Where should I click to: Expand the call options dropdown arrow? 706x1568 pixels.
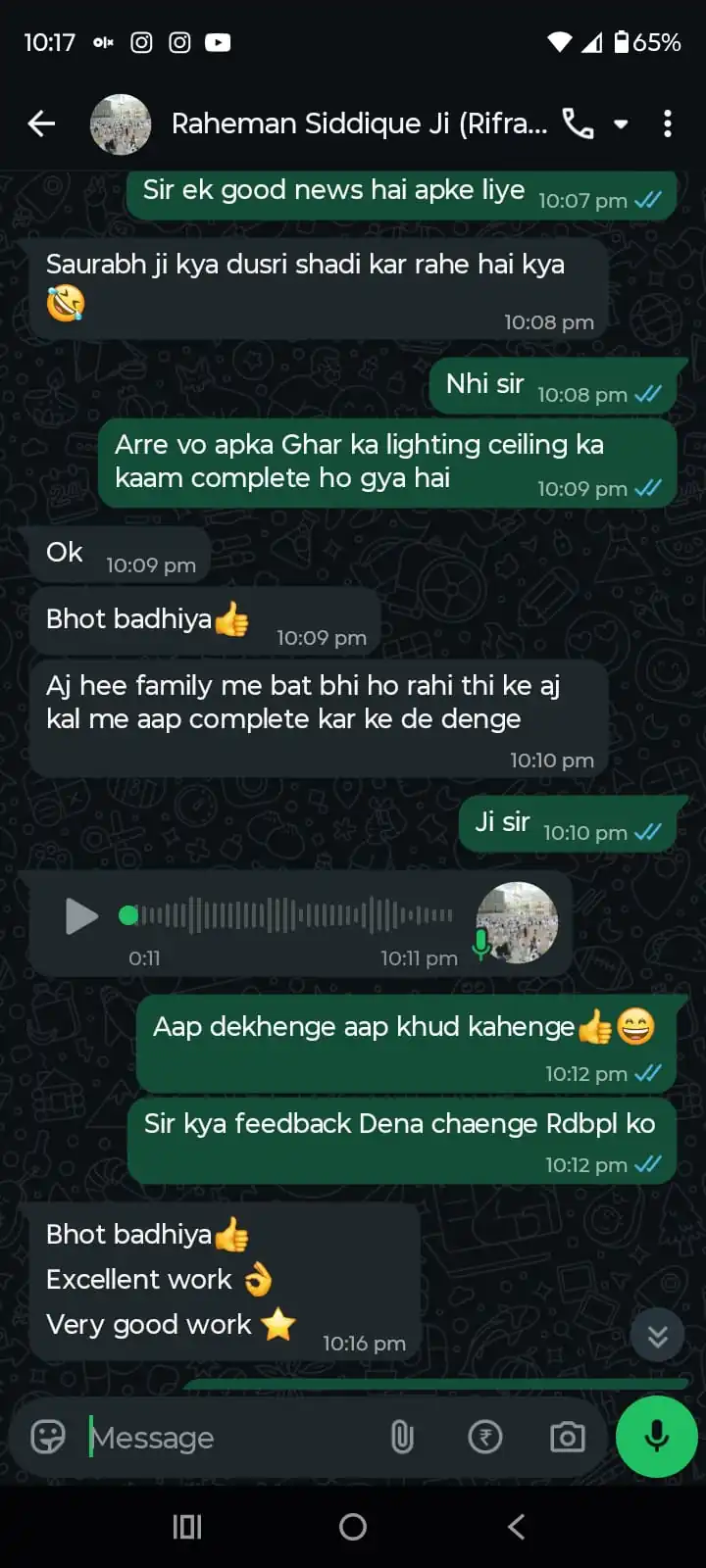point(621,124)
